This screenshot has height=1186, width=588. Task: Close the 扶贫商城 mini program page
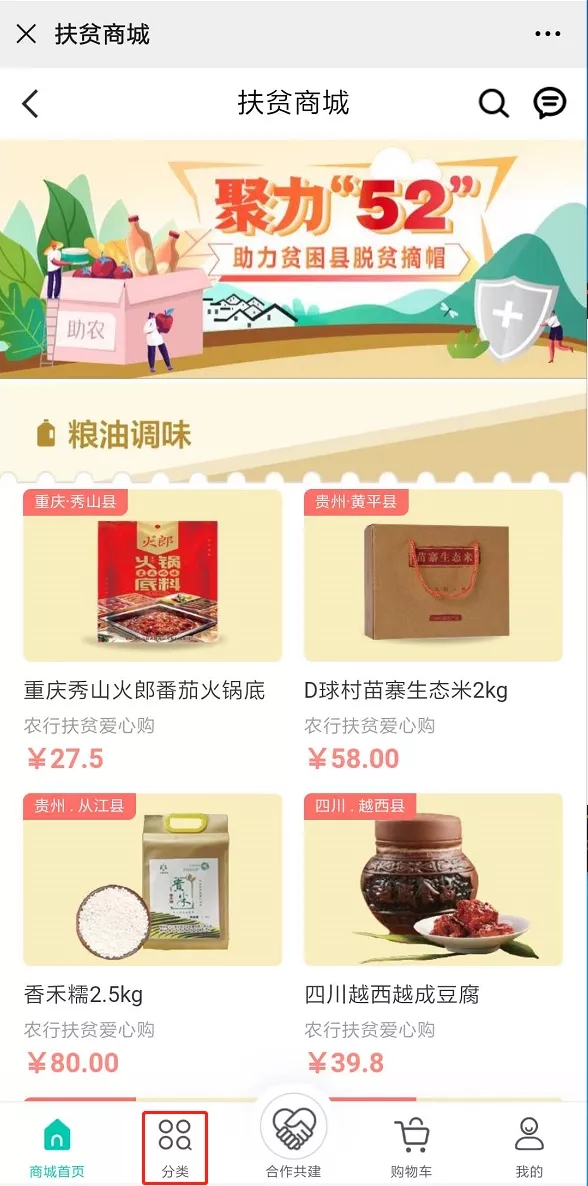26,34
